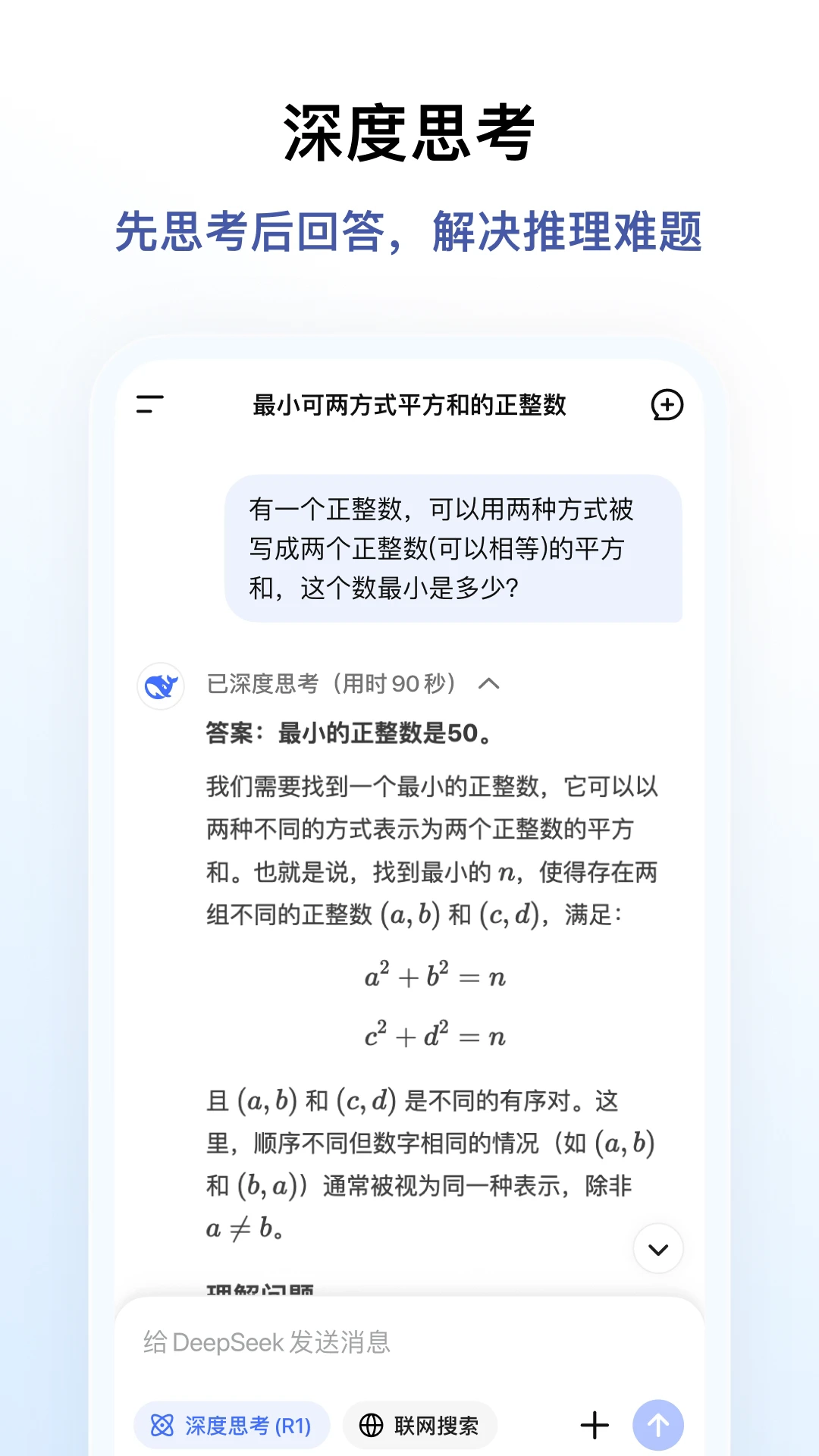
Task: Jump to the latest reply using the chevron
Action: 657,1248
